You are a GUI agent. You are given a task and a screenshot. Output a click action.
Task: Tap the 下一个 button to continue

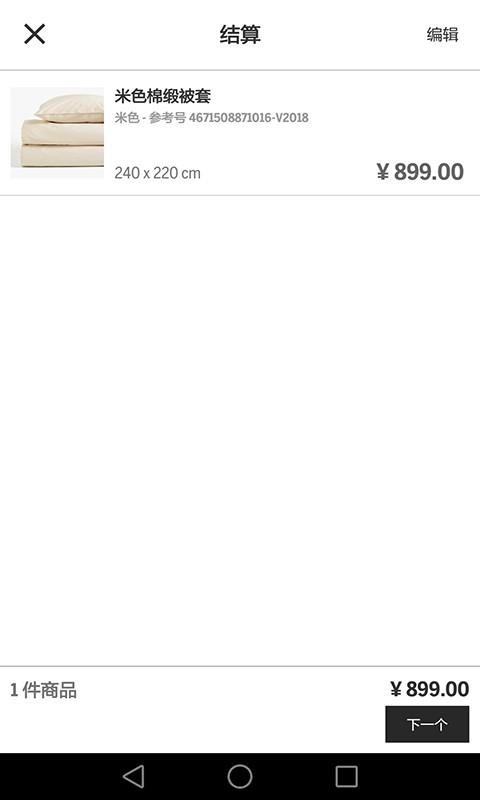pyautogui.click(x=427, y=724)
